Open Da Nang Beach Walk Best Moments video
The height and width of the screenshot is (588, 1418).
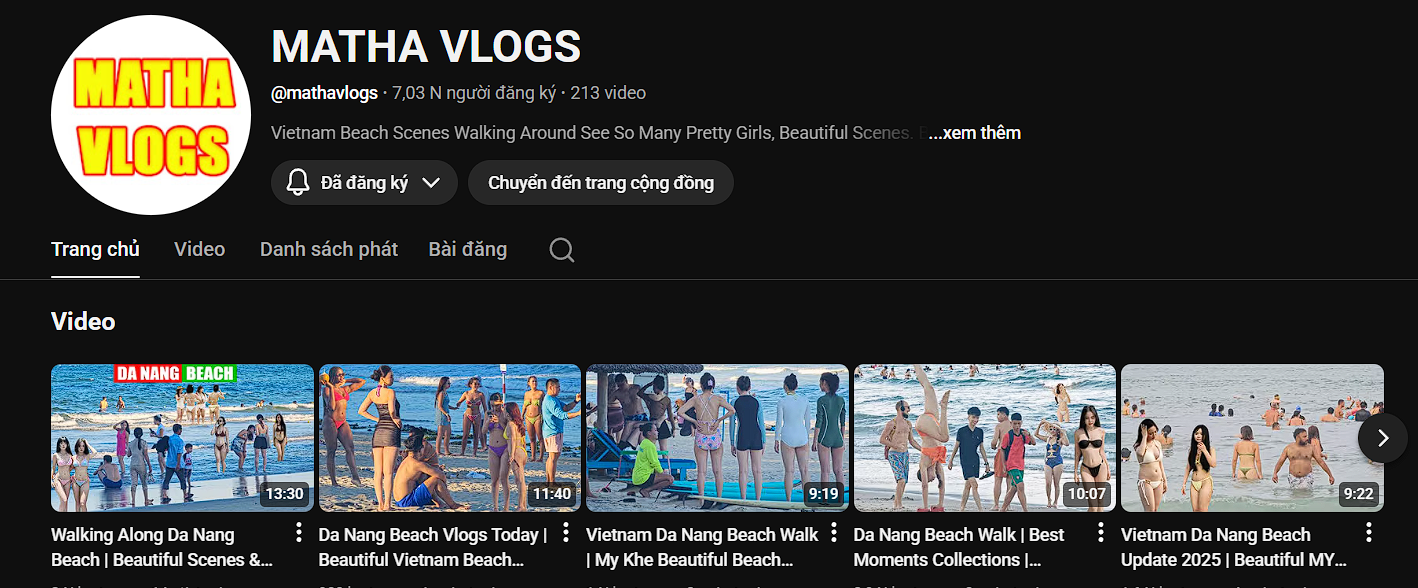pyautogui.click(x=984, y=438)
